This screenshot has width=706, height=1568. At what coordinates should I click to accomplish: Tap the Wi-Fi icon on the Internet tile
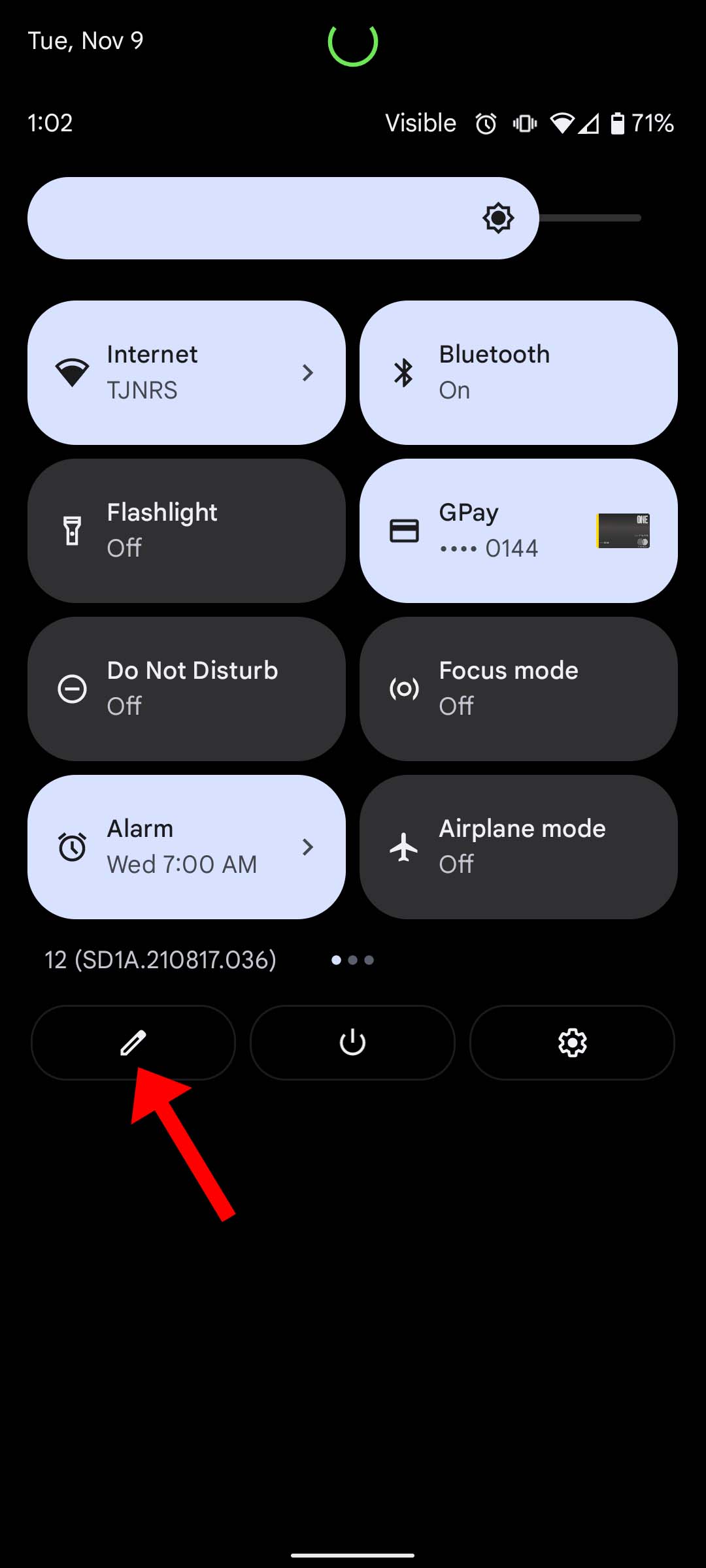(x=72, y=372)
